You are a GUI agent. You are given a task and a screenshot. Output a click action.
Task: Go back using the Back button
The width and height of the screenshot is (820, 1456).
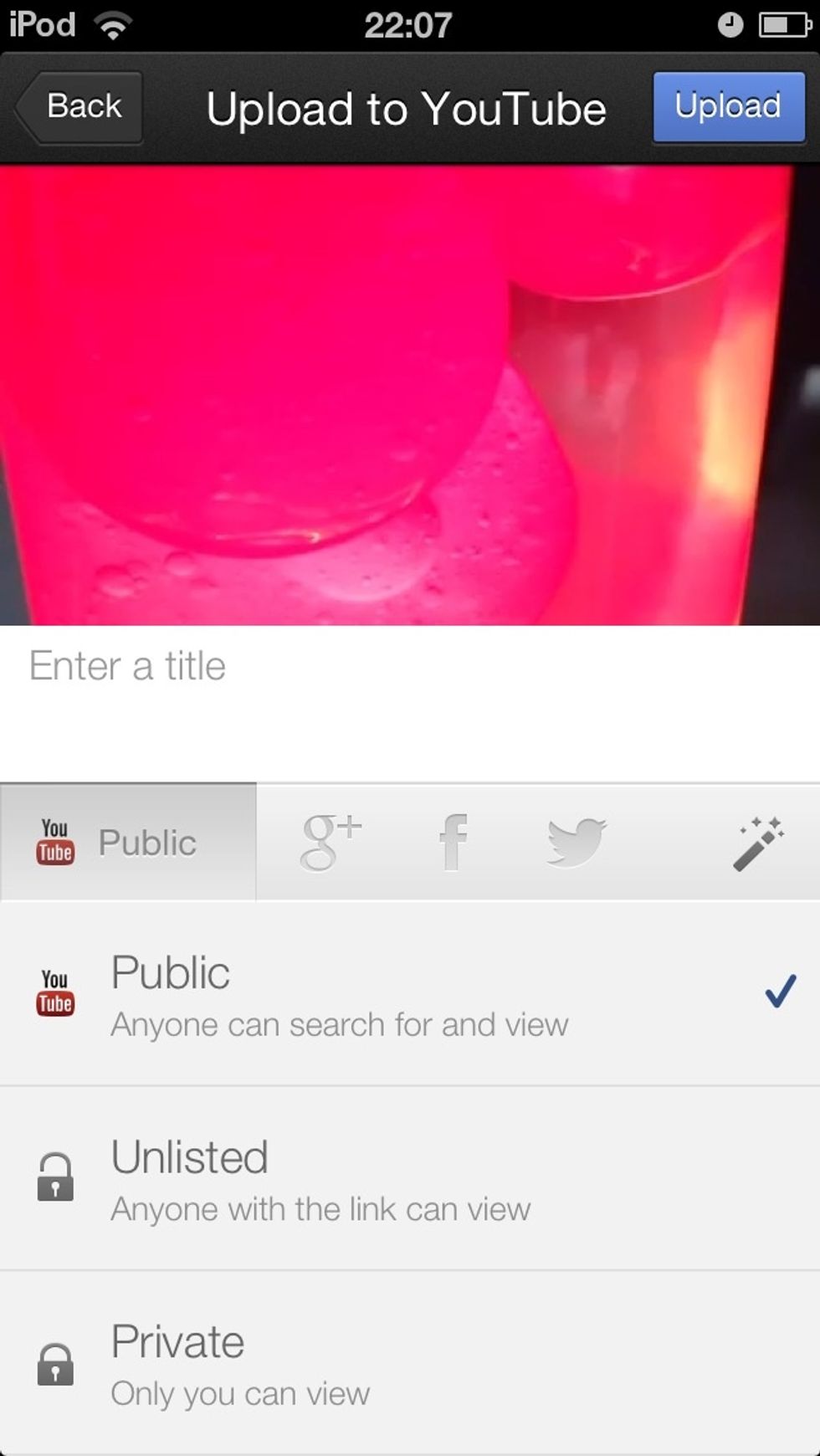coord(80,107)
